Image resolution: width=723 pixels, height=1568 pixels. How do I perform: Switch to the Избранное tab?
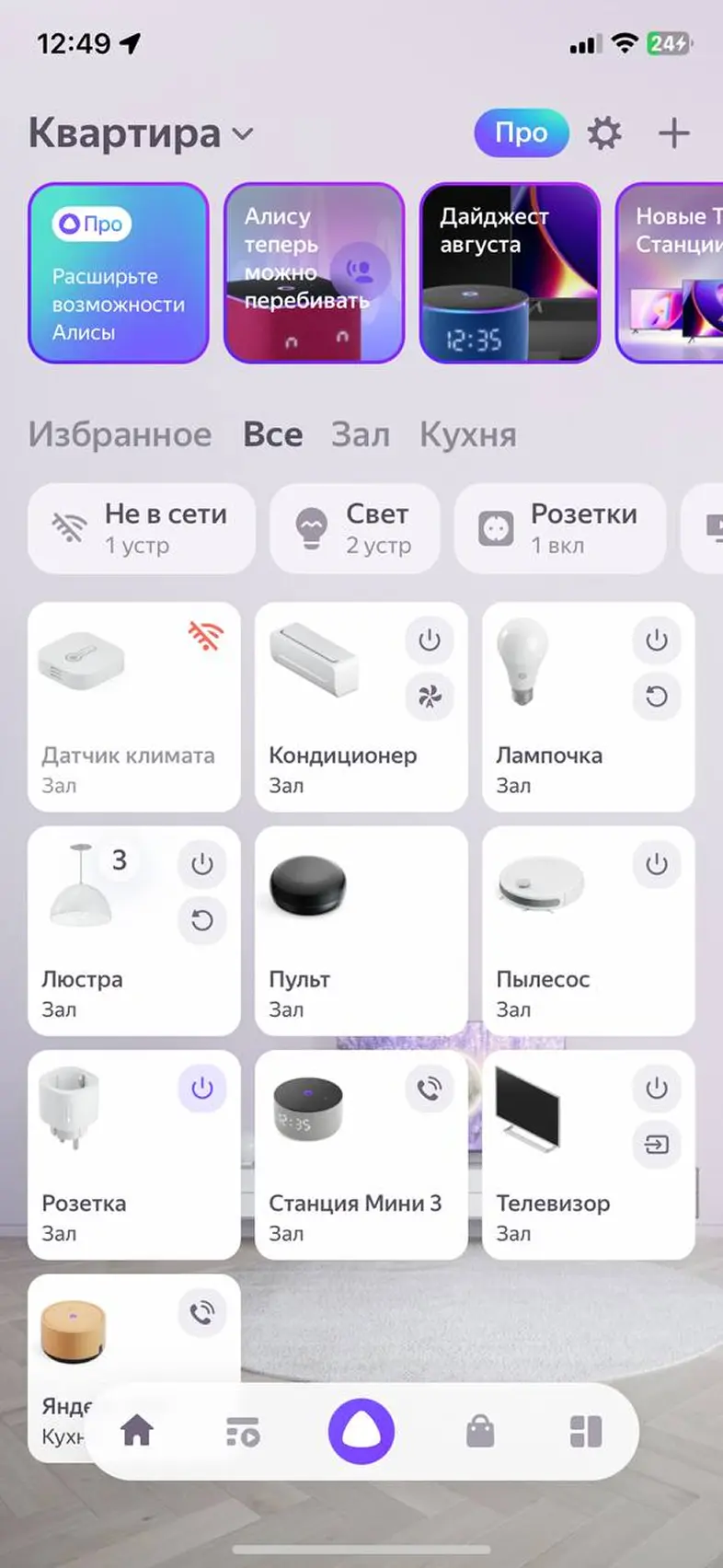[x=120, y=434]
